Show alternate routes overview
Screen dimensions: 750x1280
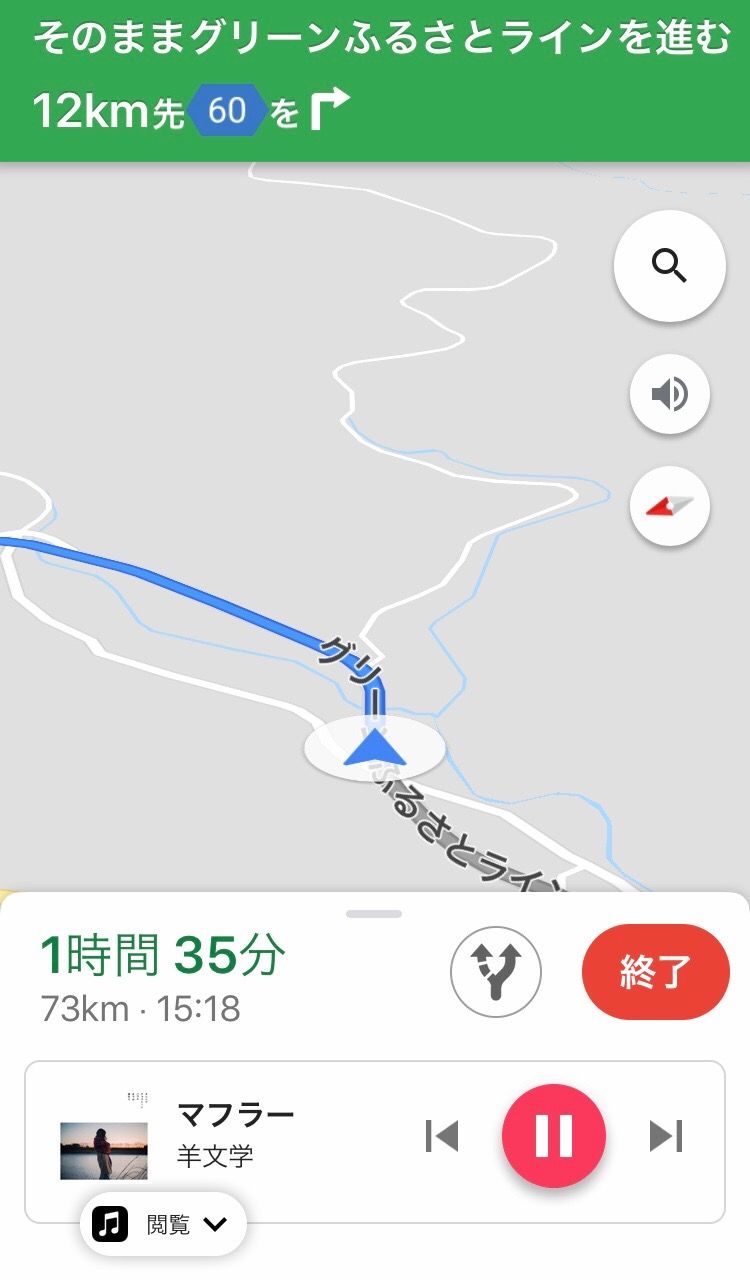pos(496,972)
